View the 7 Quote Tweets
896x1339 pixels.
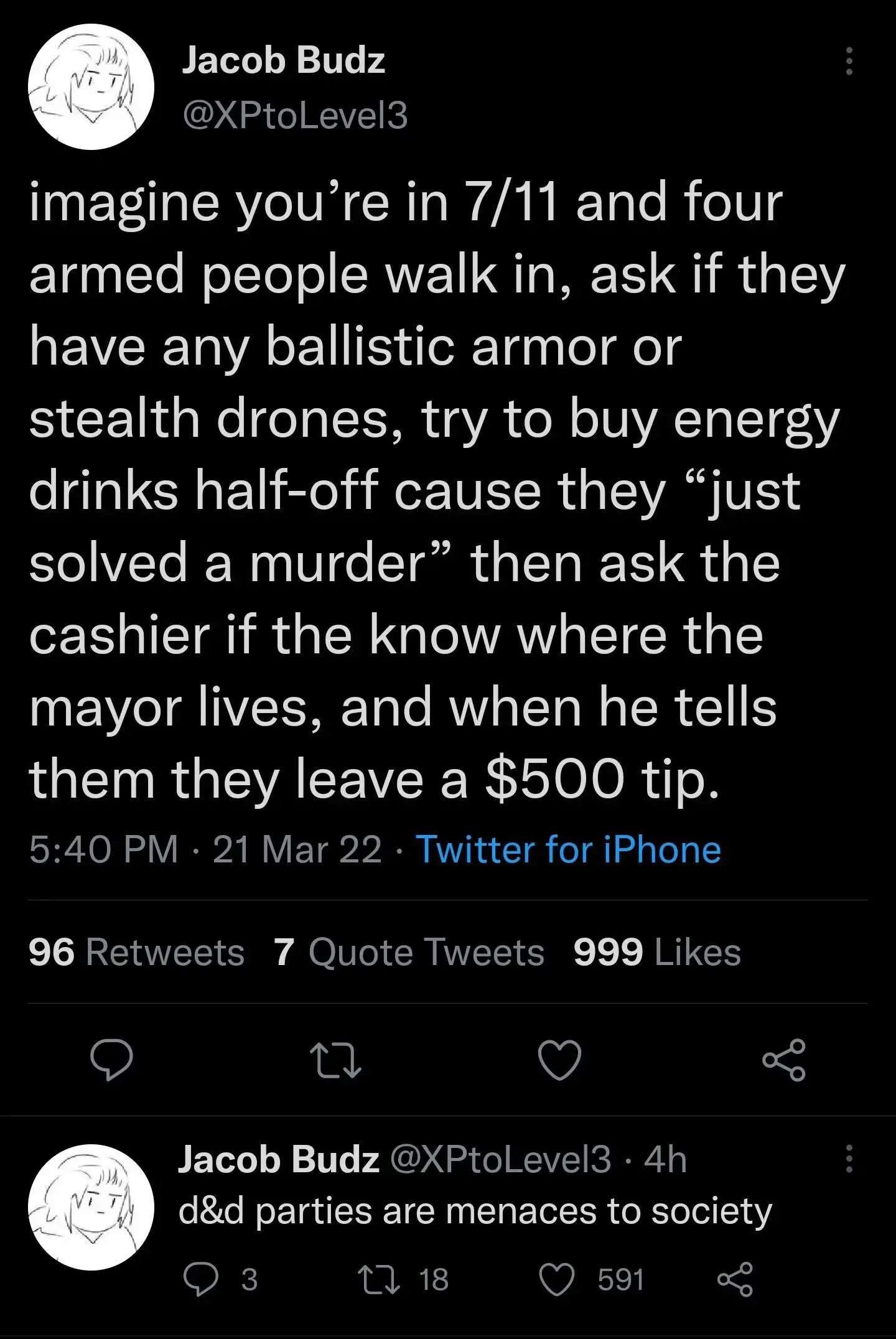coord(409,952)
